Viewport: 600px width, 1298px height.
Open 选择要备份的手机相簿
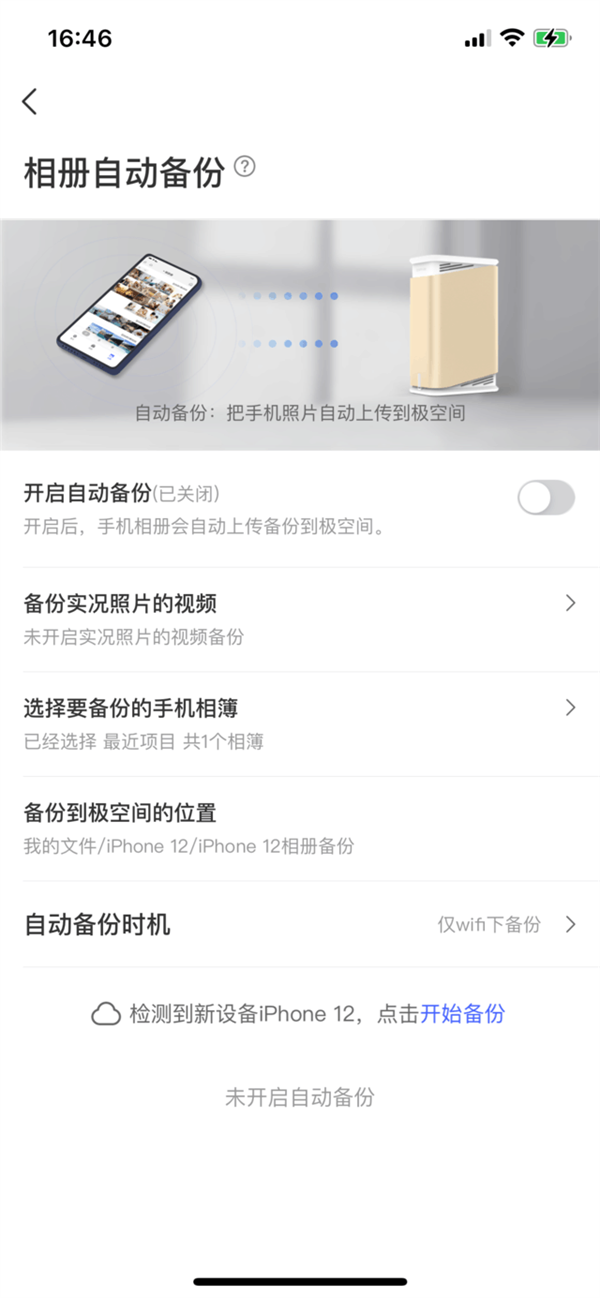300,723
